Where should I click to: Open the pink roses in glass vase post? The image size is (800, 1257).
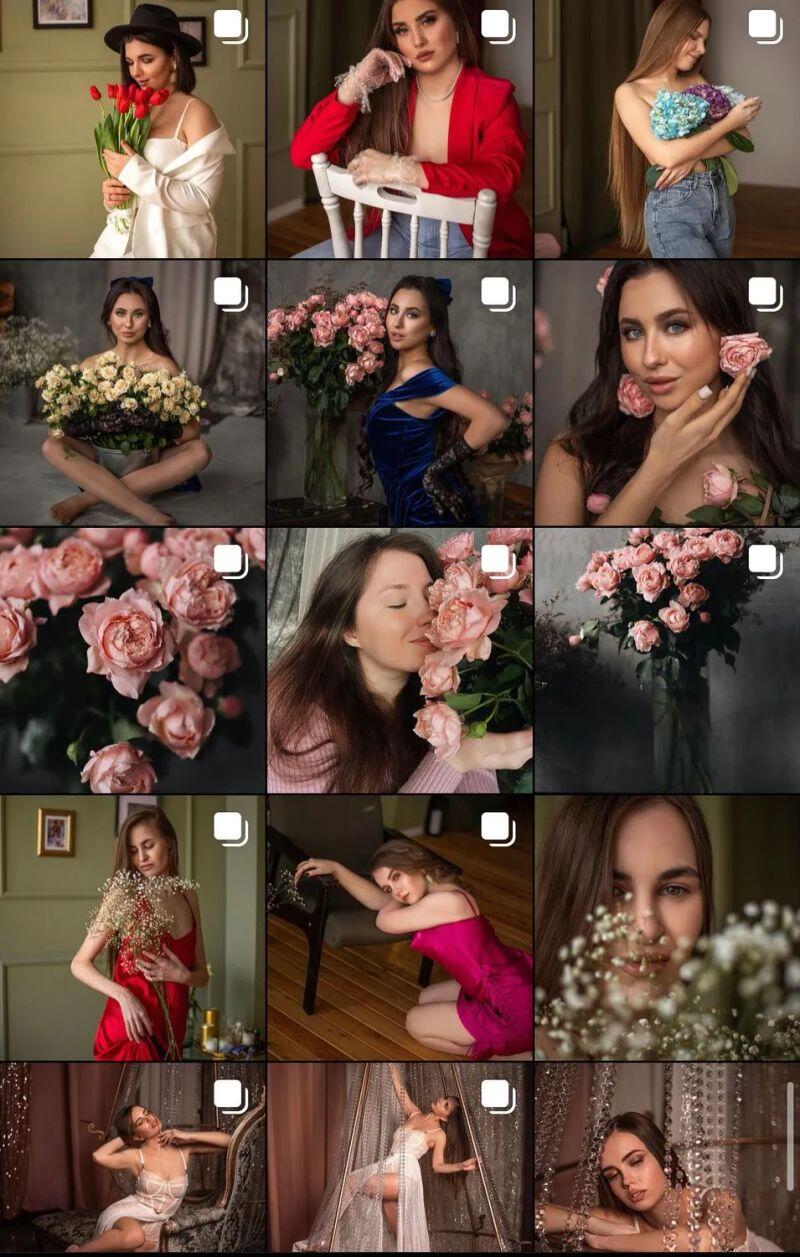coord(667,661)
